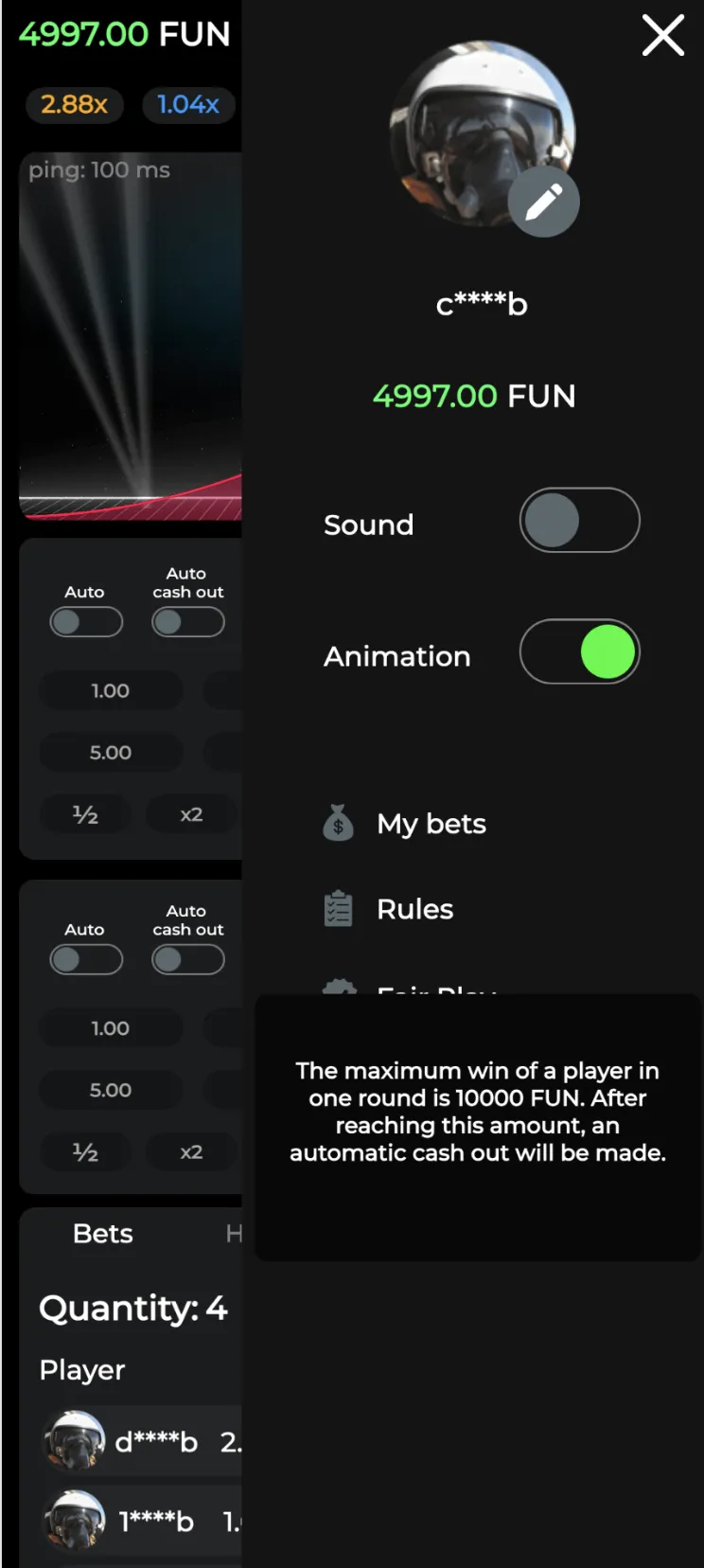
Task: Turn on the Sound switch
Action: tap(579, 521)
